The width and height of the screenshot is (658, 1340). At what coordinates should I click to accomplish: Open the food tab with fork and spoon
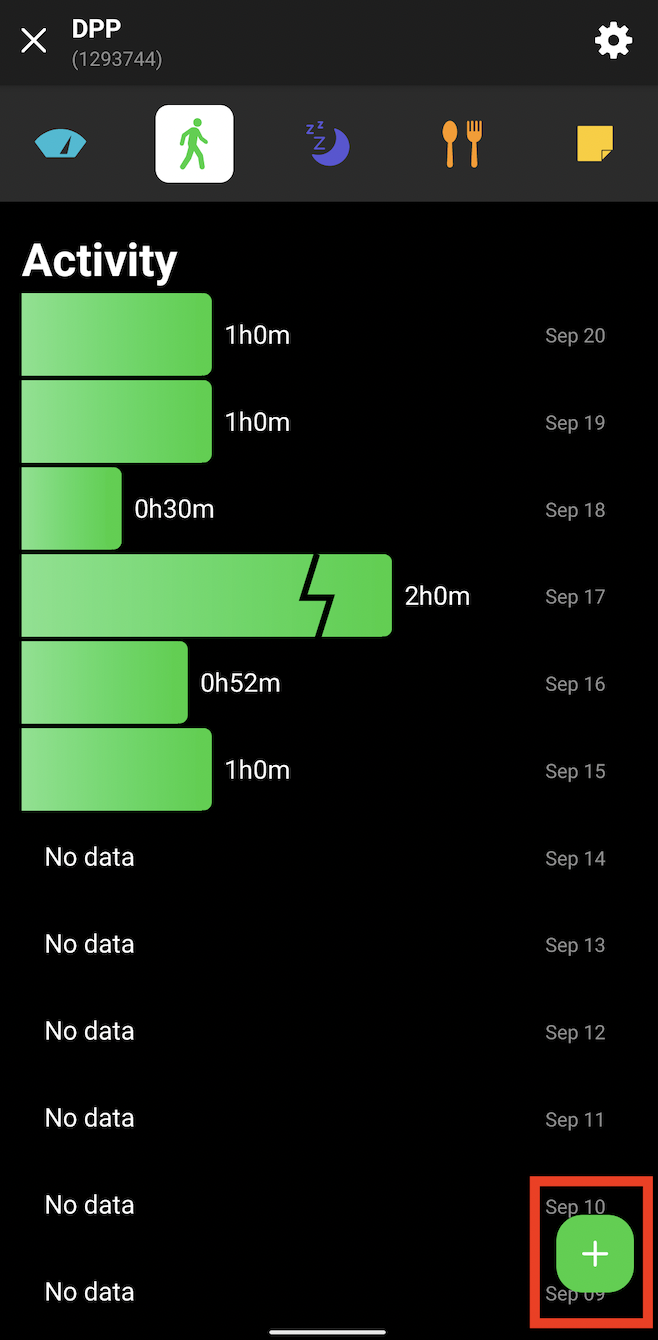[461, 144]
